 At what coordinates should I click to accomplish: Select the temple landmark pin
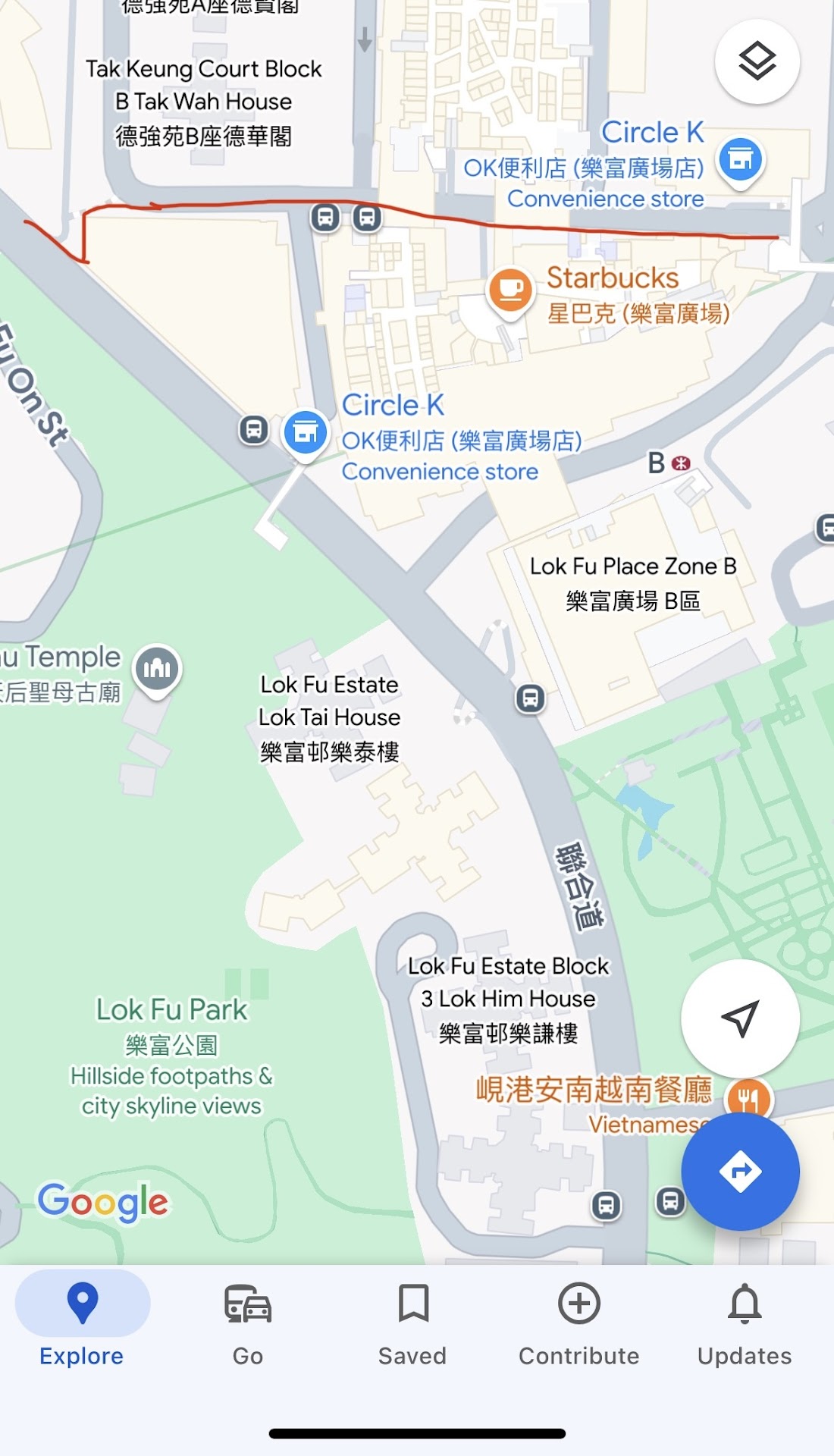point(157,669)
